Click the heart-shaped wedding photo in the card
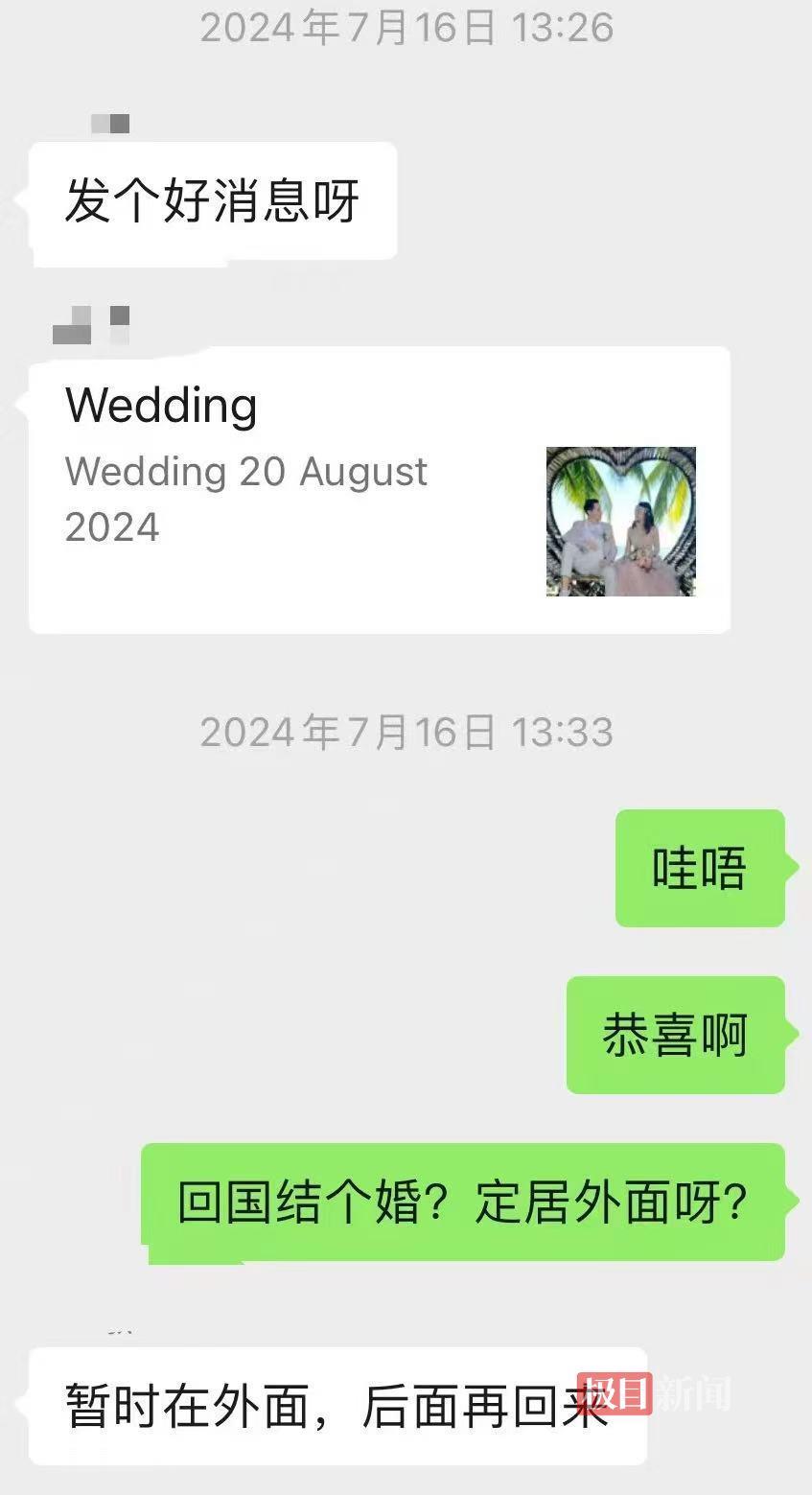Image resolution: width=812 pixels, height=1495 pixels. [x=620, y=520]
